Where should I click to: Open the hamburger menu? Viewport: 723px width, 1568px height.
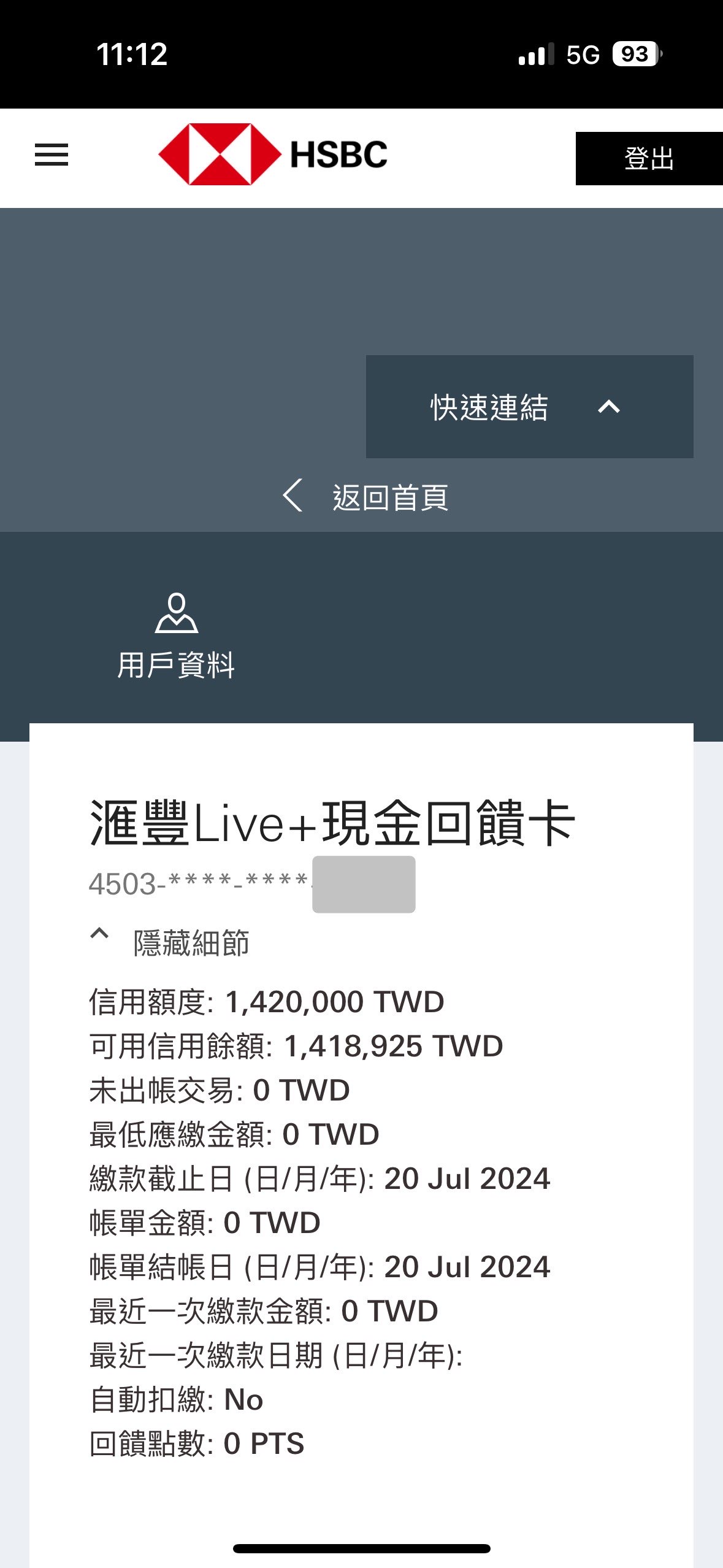point(52,155)
